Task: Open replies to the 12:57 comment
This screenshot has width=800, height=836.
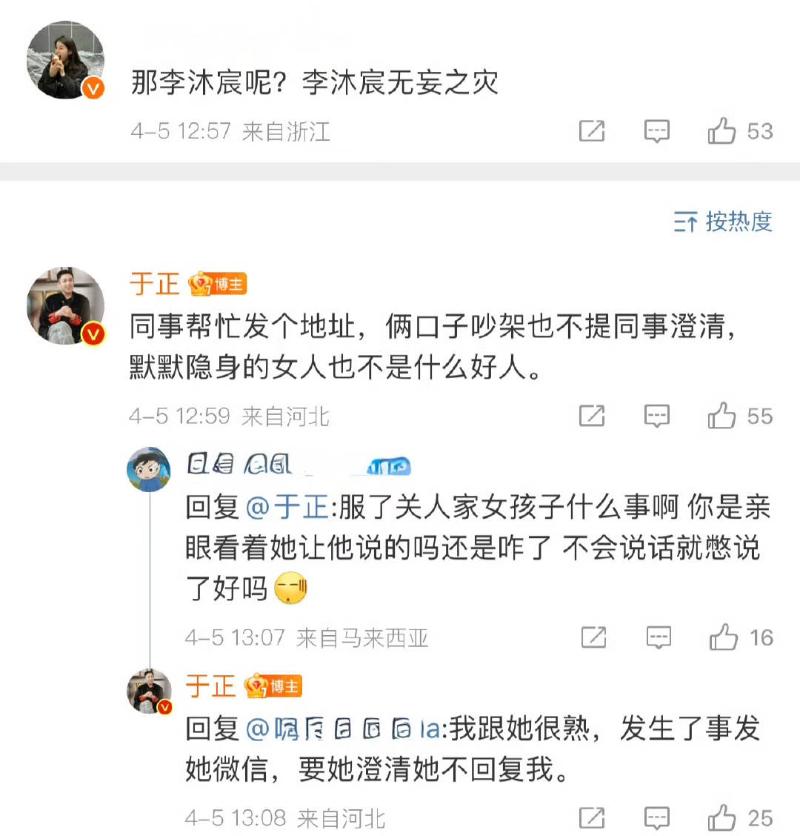Action: 656,131
